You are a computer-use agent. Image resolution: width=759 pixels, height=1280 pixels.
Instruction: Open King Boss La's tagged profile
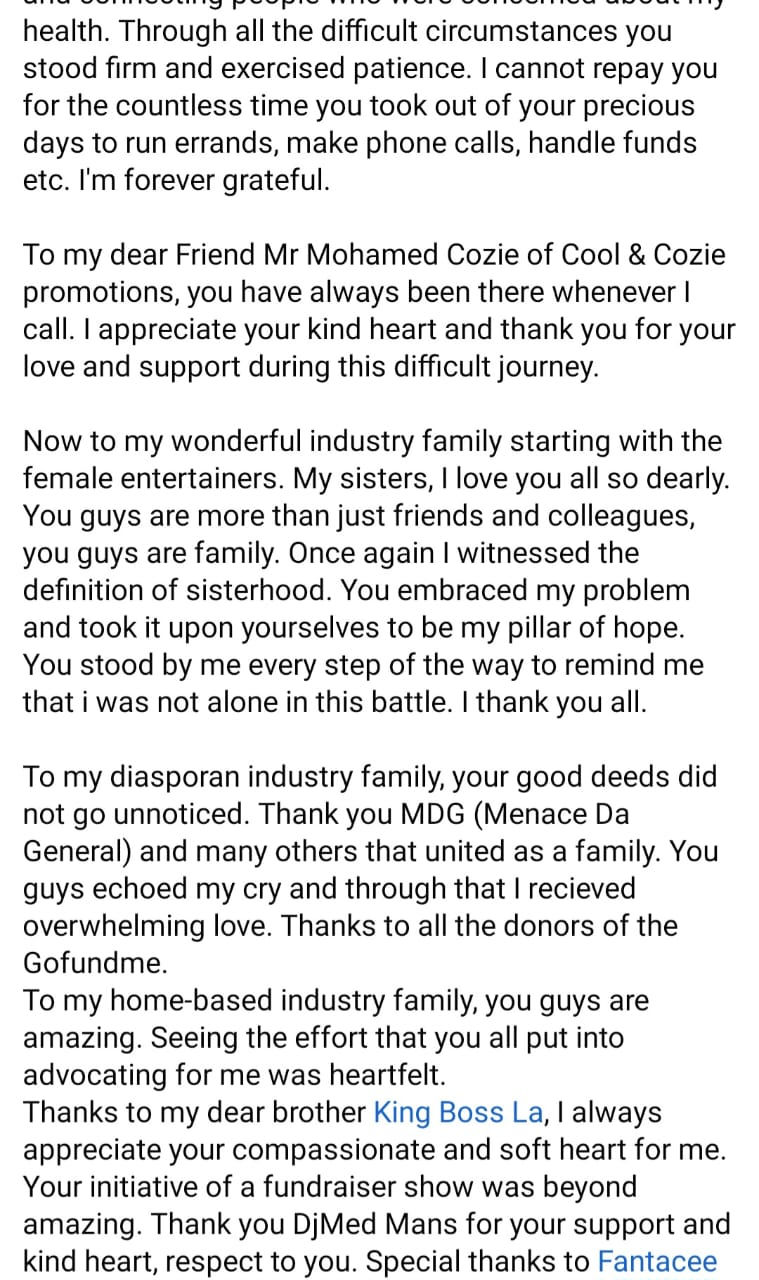[460, 1112]
